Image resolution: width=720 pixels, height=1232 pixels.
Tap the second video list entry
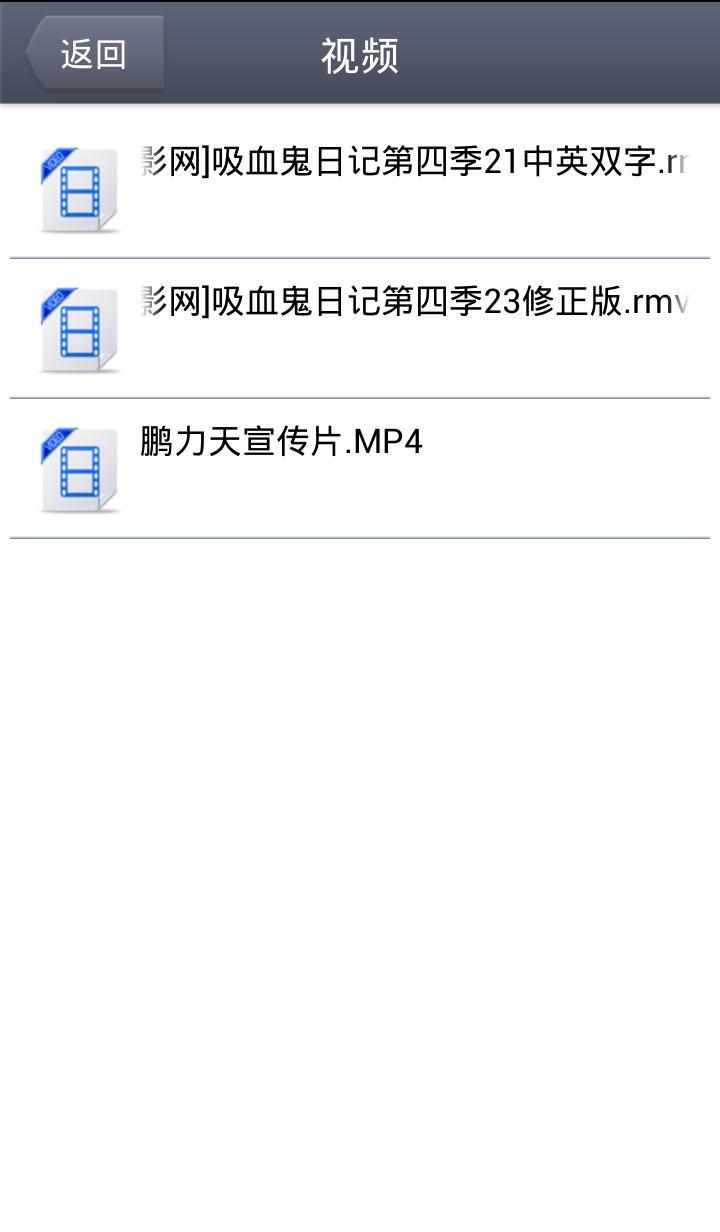(x=360, y=330)
